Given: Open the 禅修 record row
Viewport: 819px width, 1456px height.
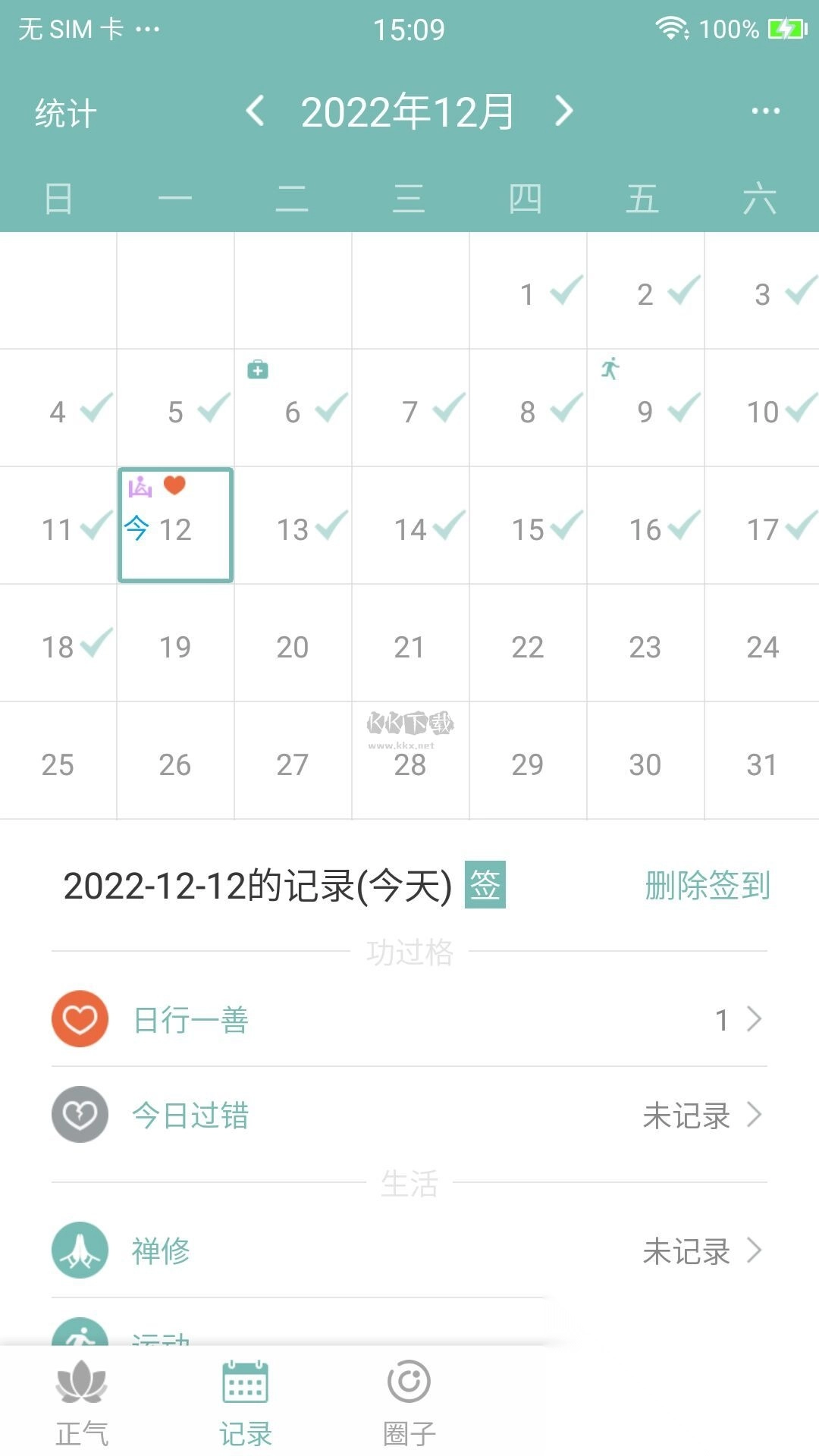Looking at the screenshot, I should tap(409, 1250).
